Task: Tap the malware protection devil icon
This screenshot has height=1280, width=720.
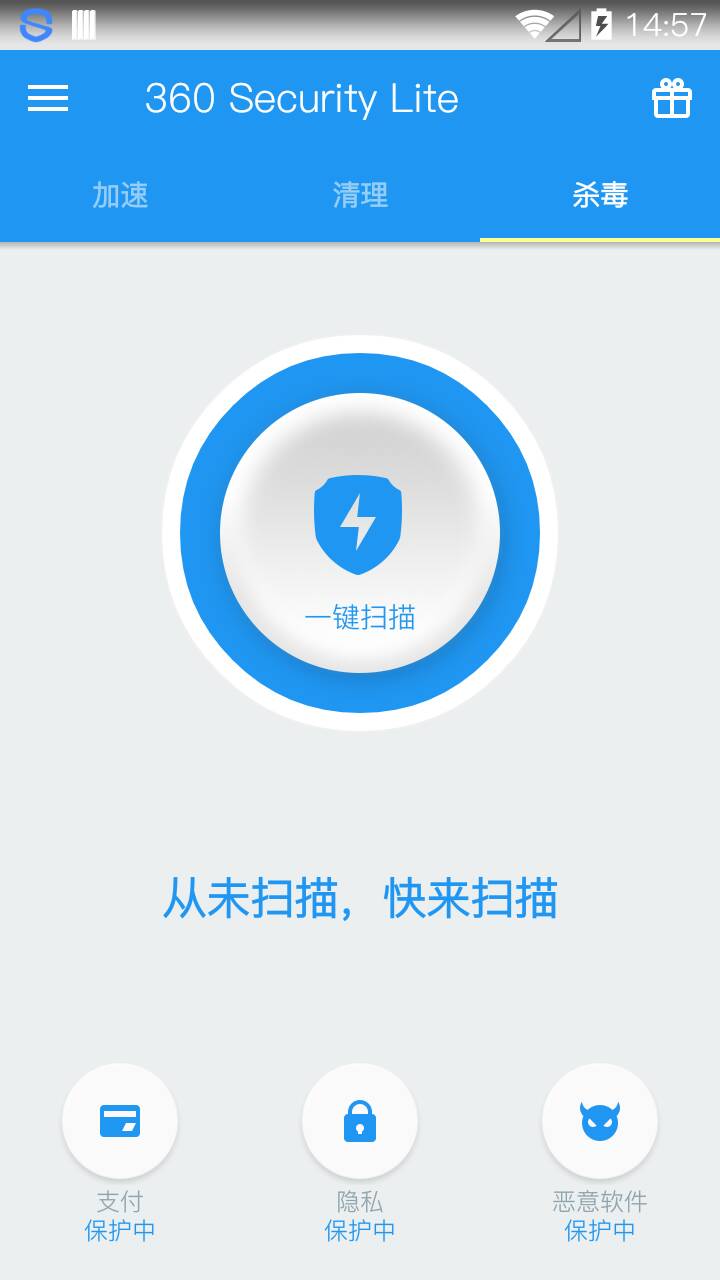Action: click(x=600, y=1120)
